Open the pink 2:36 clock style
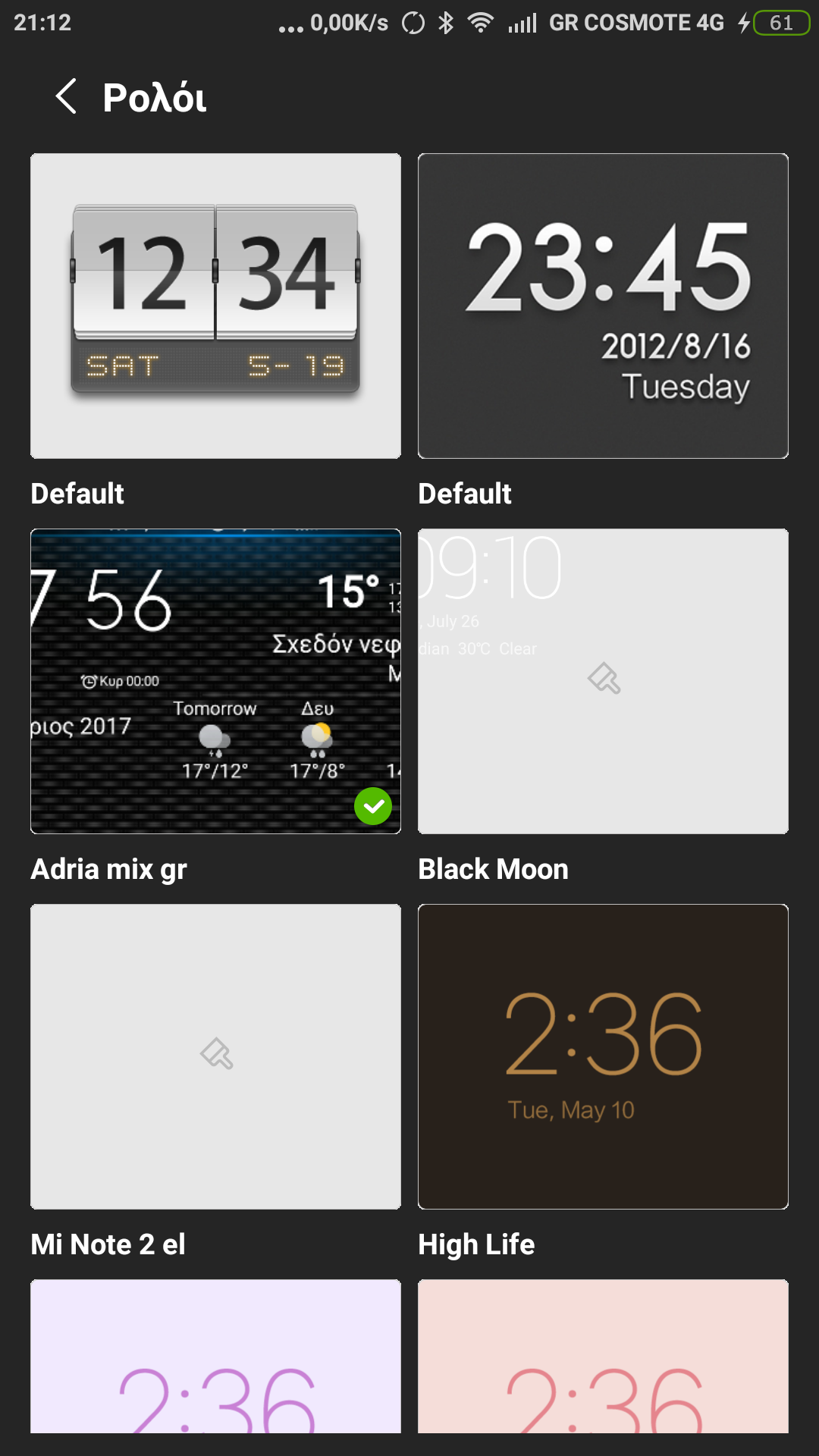Viewport: 819px width, 1456px height. 603,1357
